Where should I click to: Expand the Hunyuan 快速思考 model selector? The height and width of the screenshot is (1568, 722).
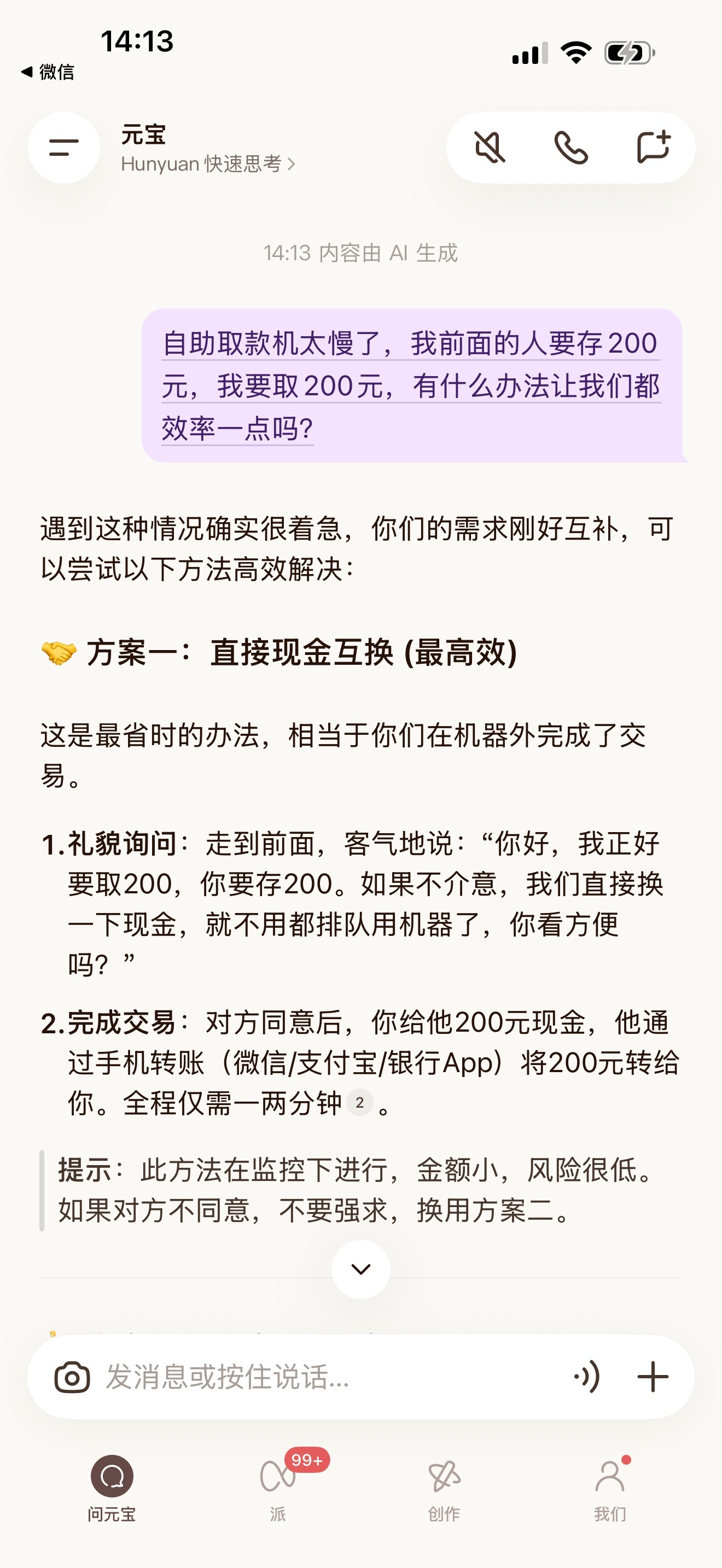[x=207, y=165]
